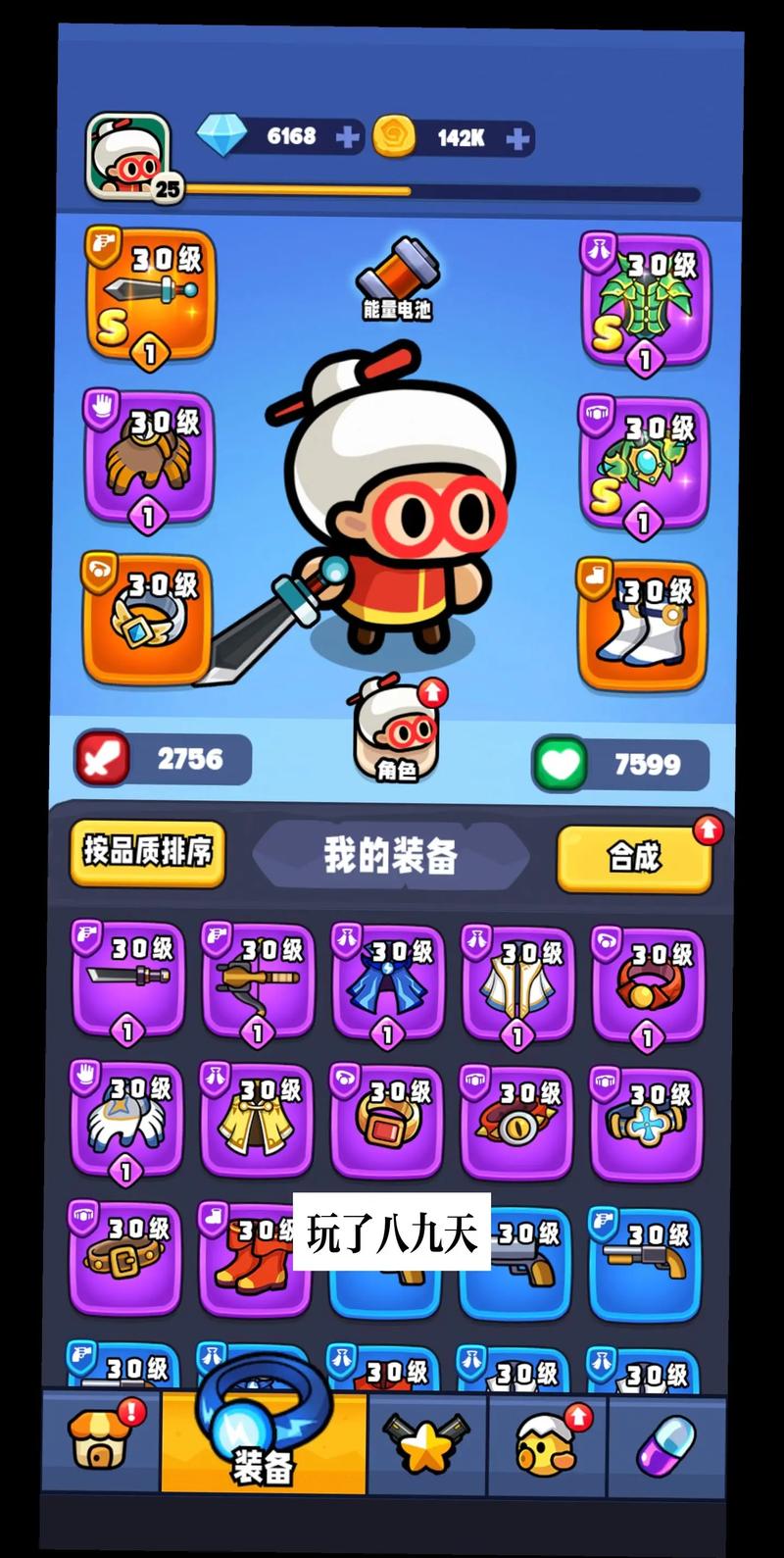Screen dimensions: 784x1558
Task: Select the yellow coat in inventory
Action: coord(257,1120)
